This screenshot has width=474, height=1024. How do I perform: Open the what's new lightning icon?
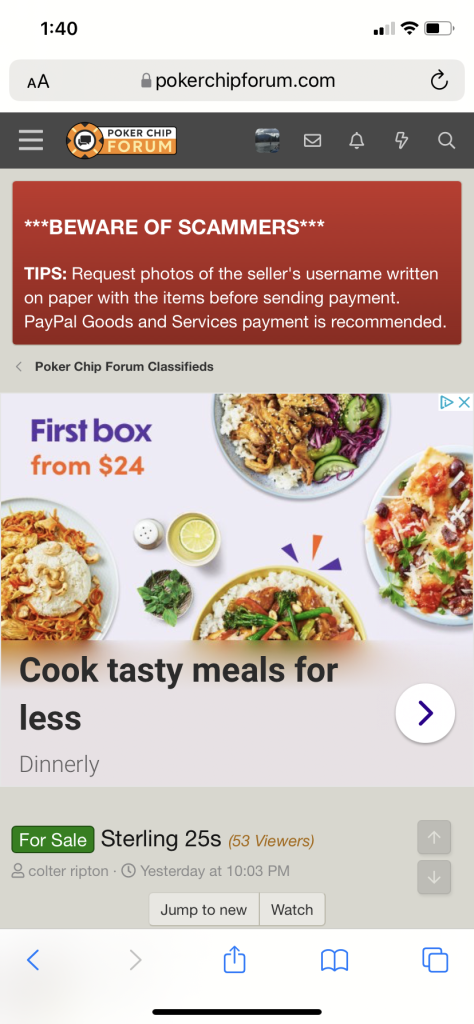point(402,140)
